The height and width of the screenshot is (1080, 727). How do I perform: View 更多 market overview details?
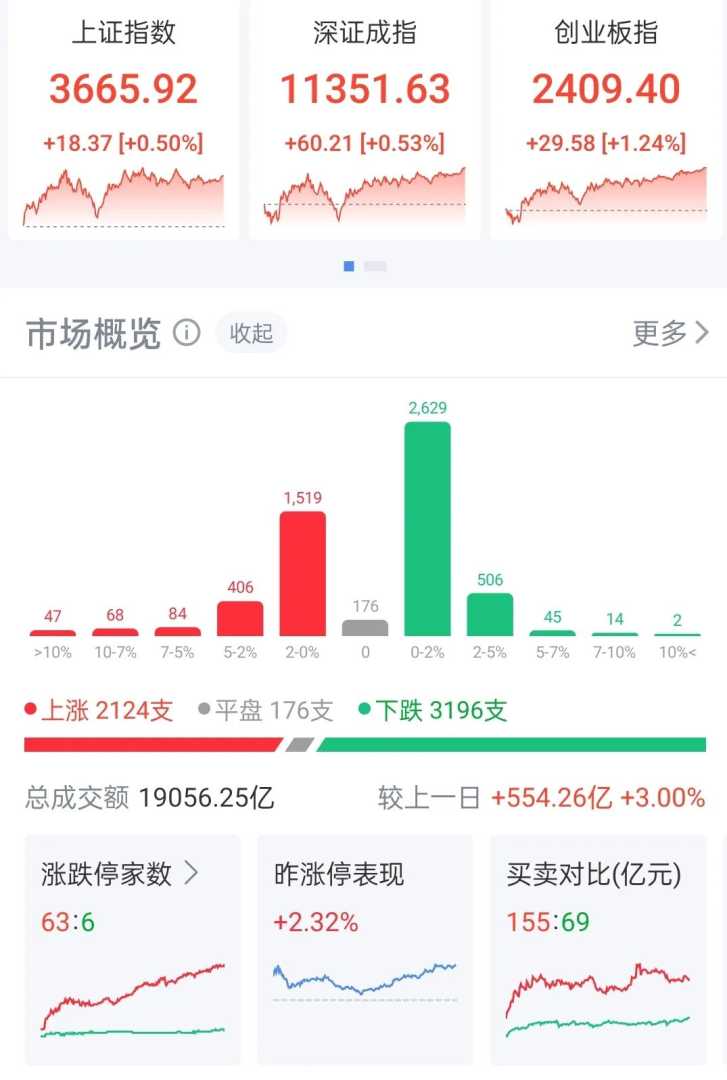(670, 333)
